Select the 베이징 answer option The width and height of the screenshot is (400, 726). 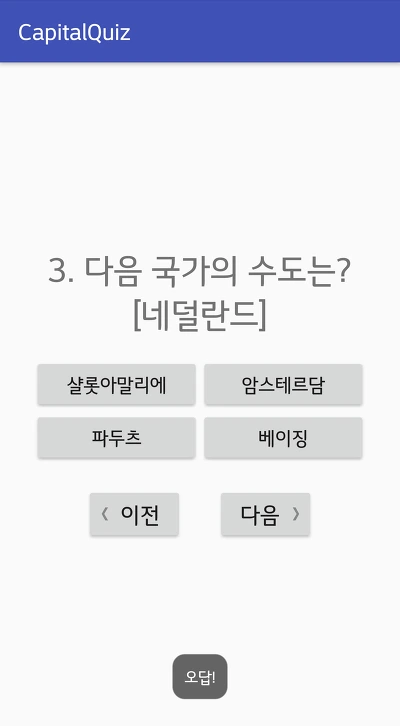tap(283, 438)
